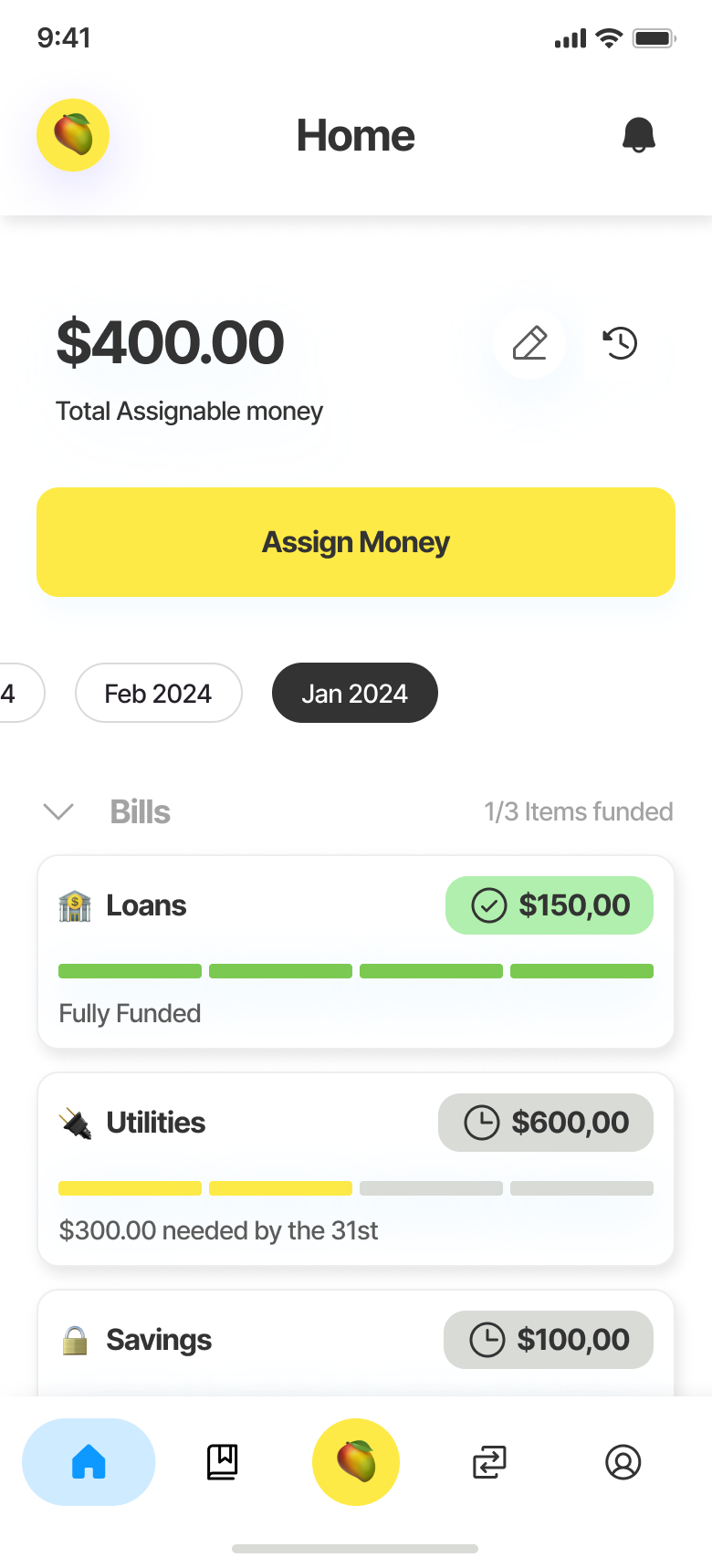712x1568 pixels.
Task: Tap the mango avatar in the header
Action: pyautogui.click(x=73, y=135)
